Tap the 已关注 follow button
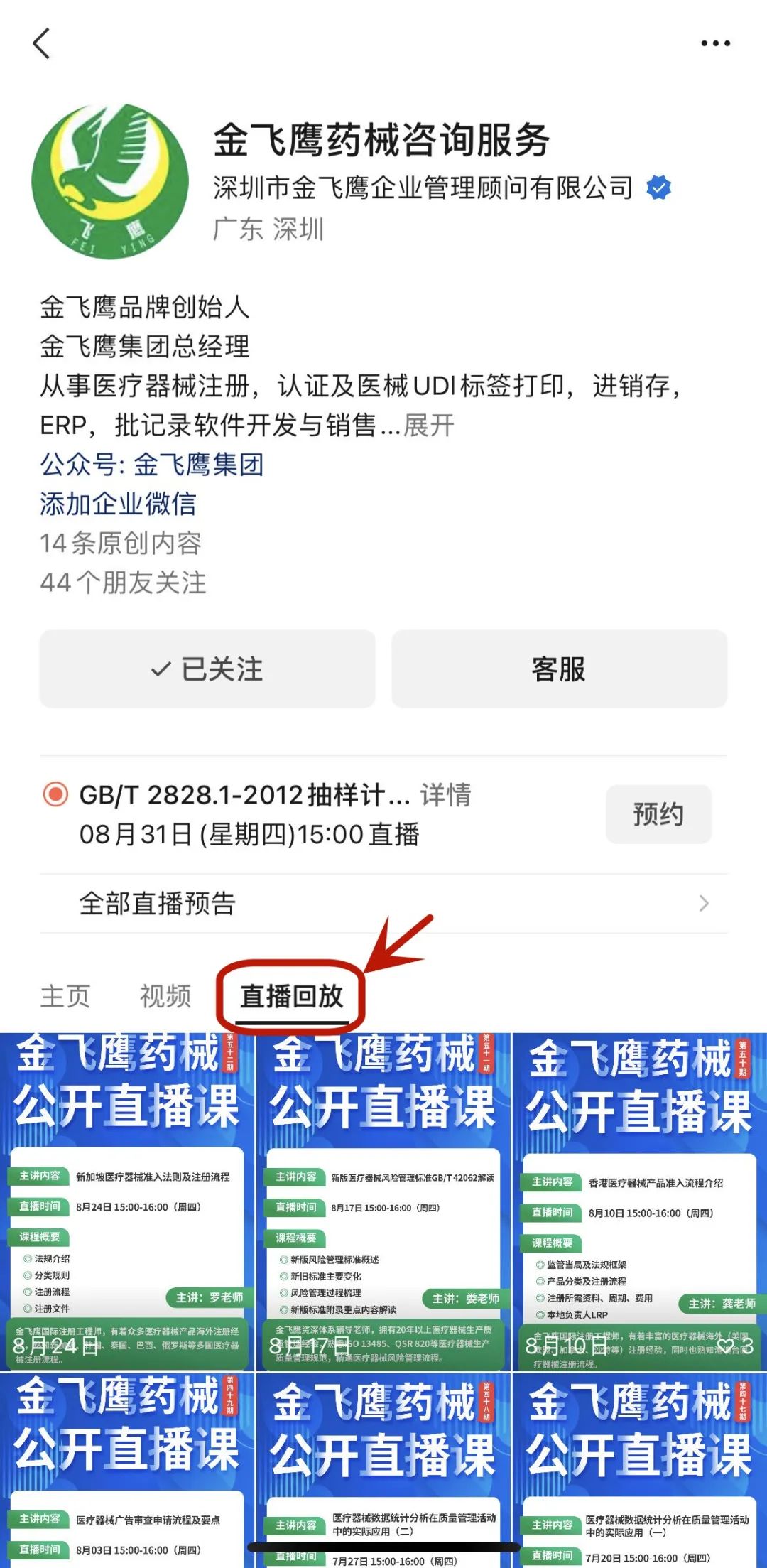 click(207, 669)
